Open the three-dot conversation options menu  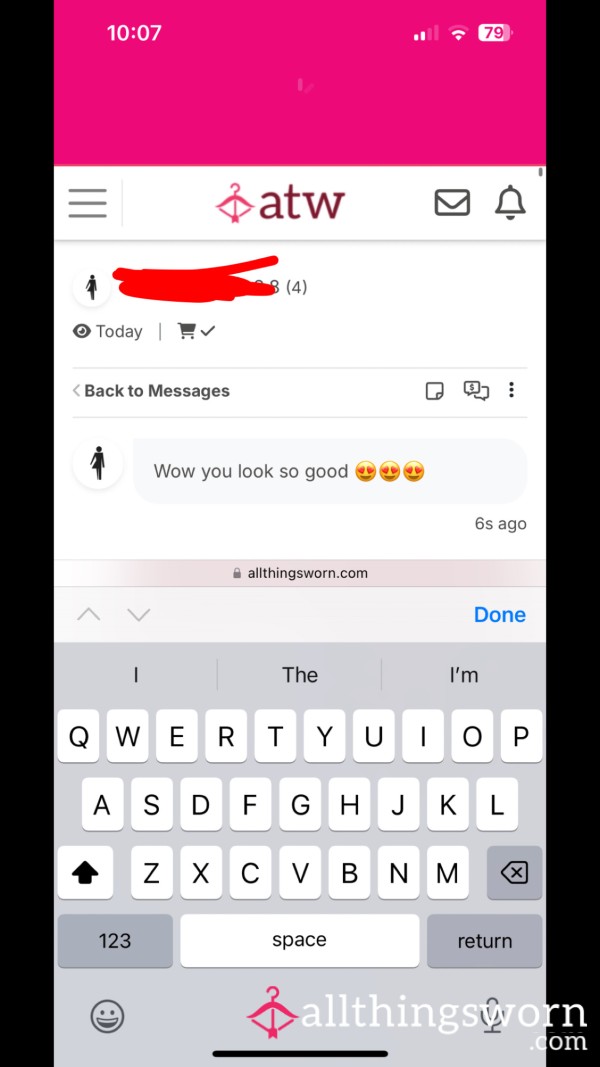(x=512, y=390)
